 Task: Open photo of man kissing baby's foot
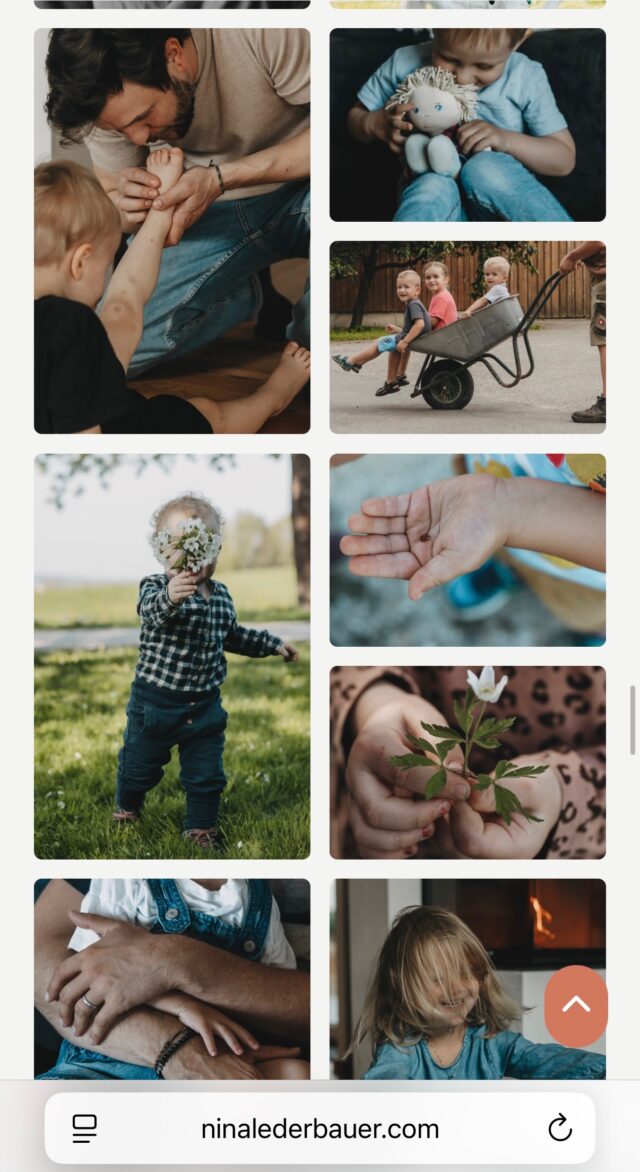click(172, 230)
